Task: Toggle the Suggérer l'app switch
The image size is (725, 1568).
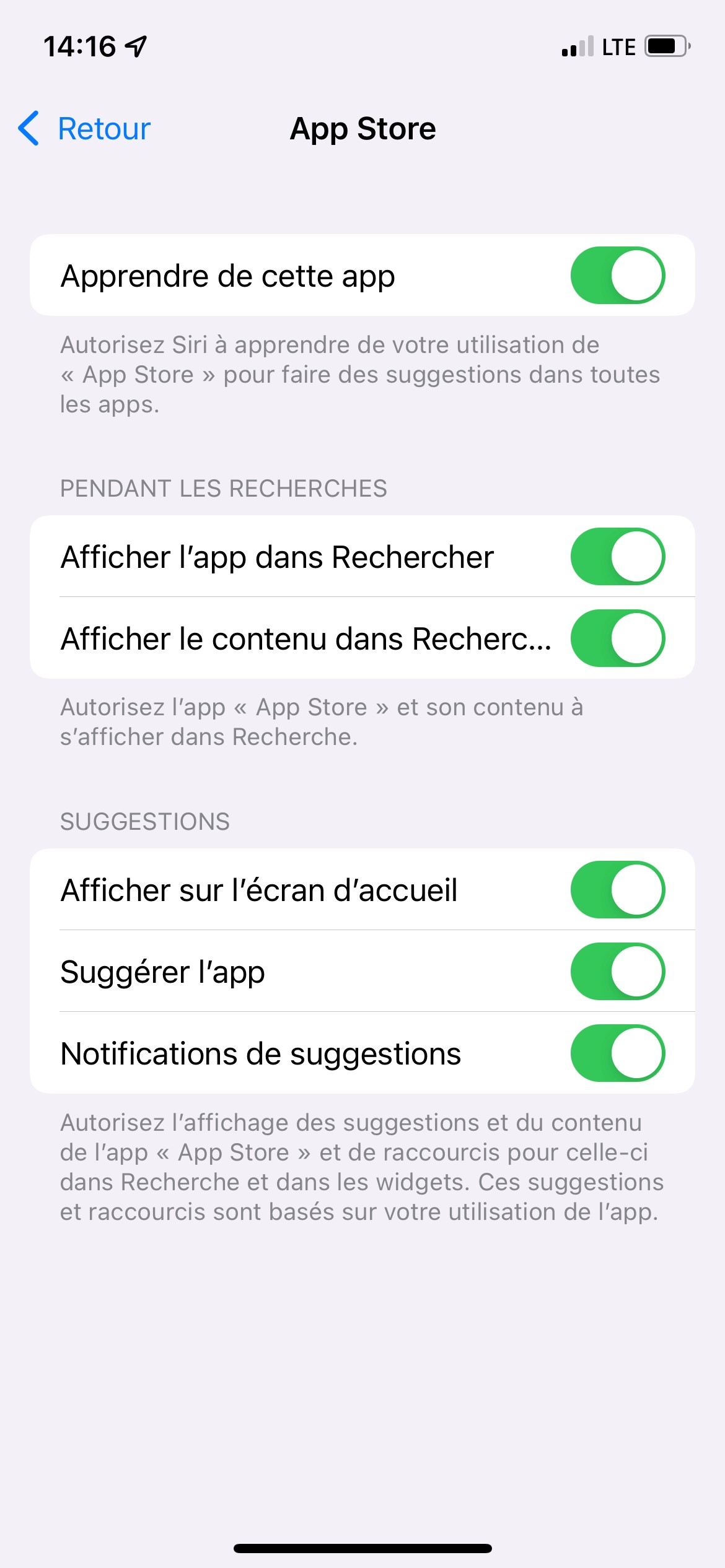Action: point(617,971)
